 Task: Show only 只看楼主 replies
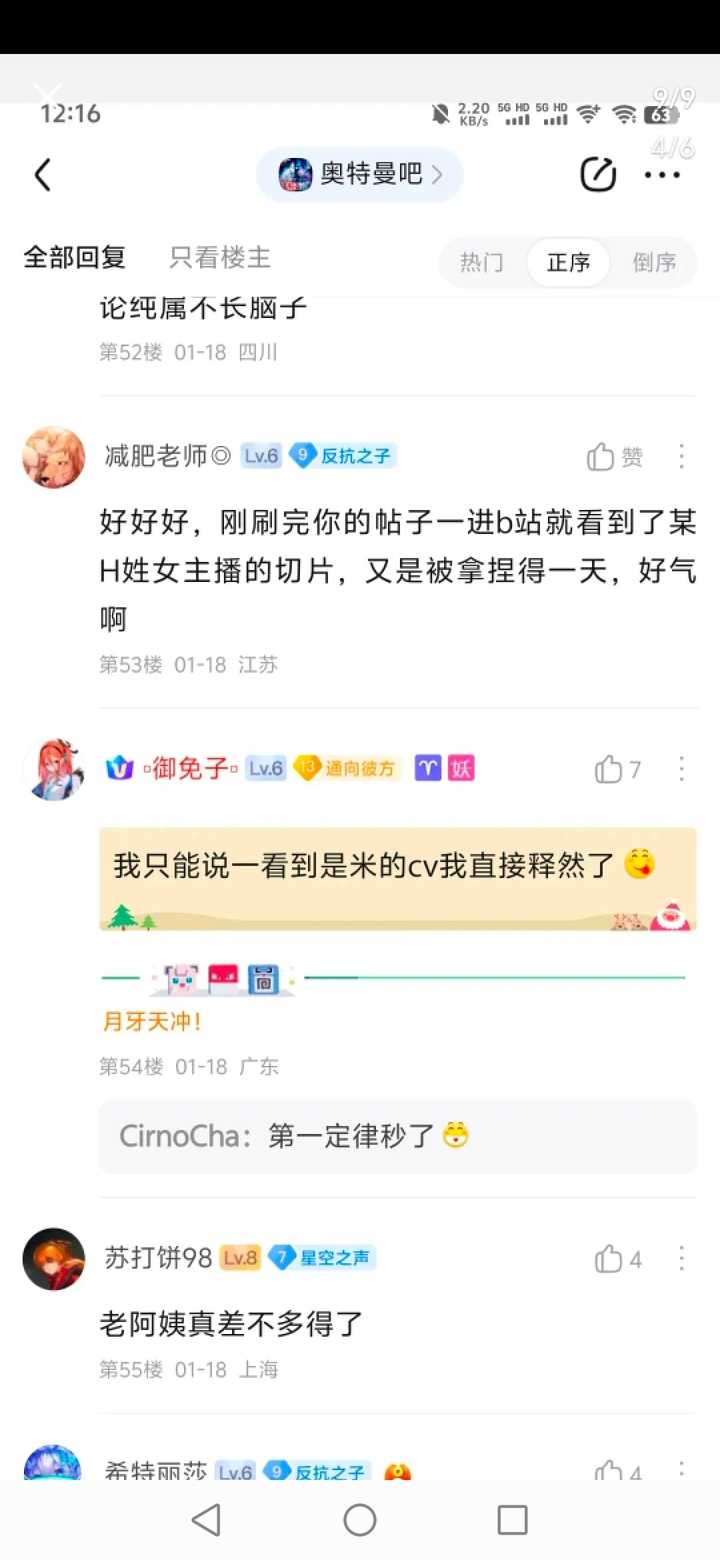[220, 258]
